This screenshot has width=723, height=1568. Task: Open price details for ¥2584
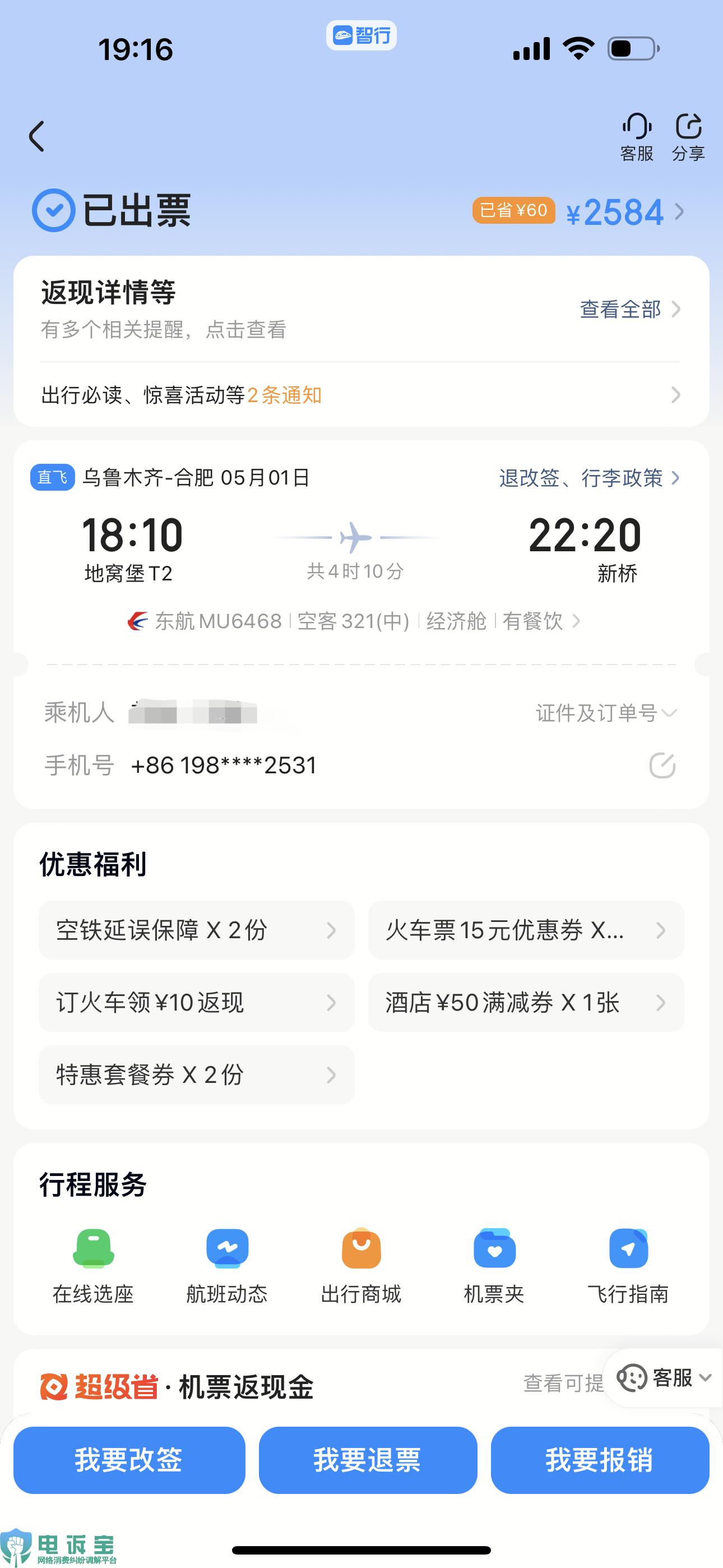pos(625,213)
